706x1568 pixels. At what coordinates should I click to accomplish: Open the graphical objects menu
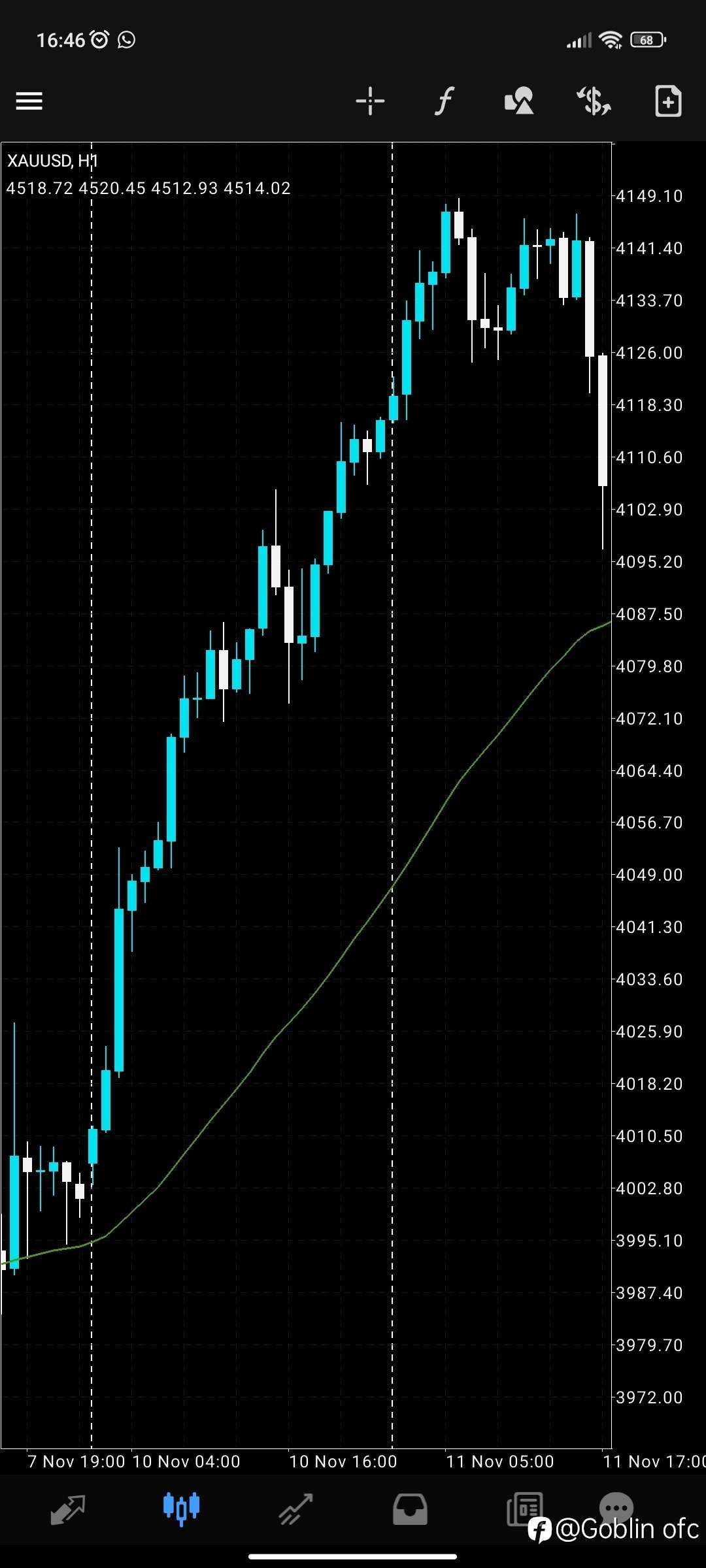[x=519, y=101]
